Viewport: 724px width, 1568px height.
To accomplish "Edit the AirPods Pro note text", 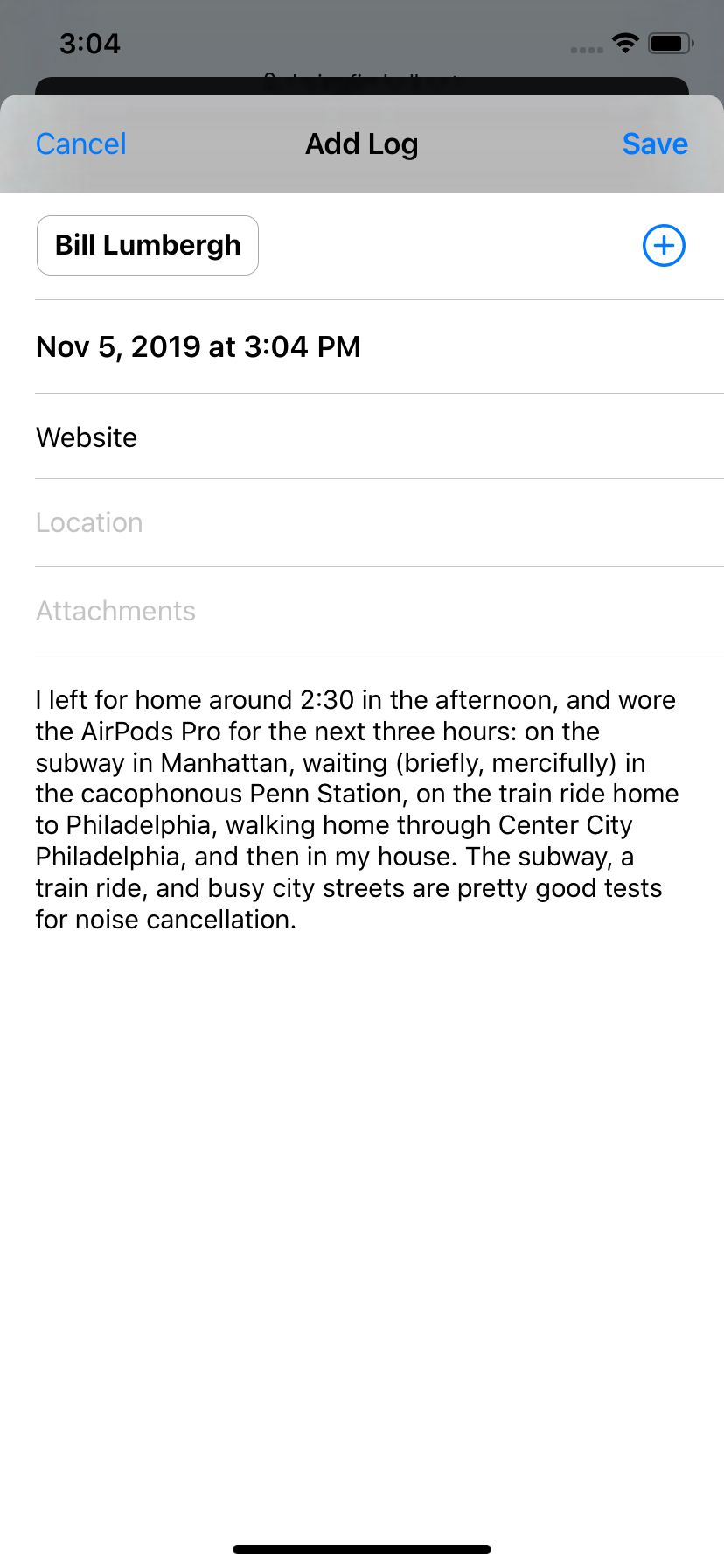I will pos(357,809).
